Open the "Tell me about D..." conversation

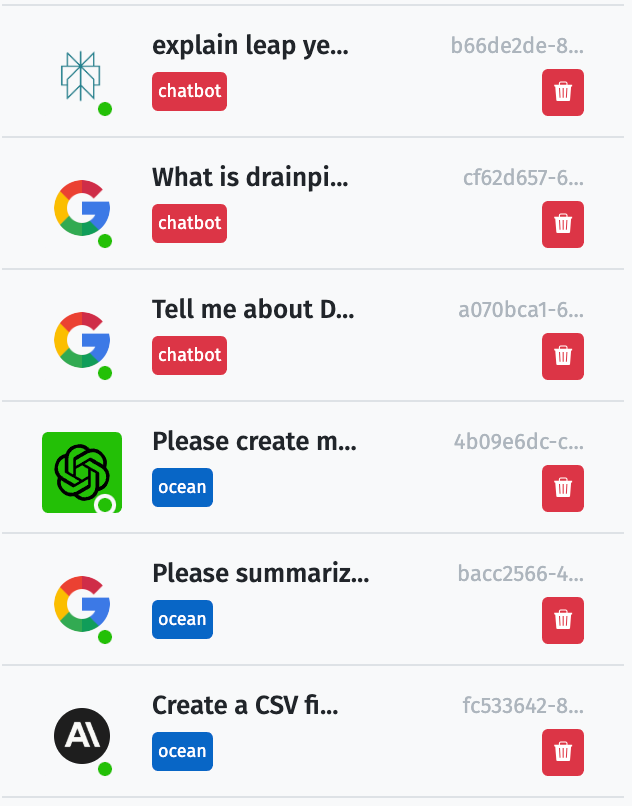(x=252, y=310)
